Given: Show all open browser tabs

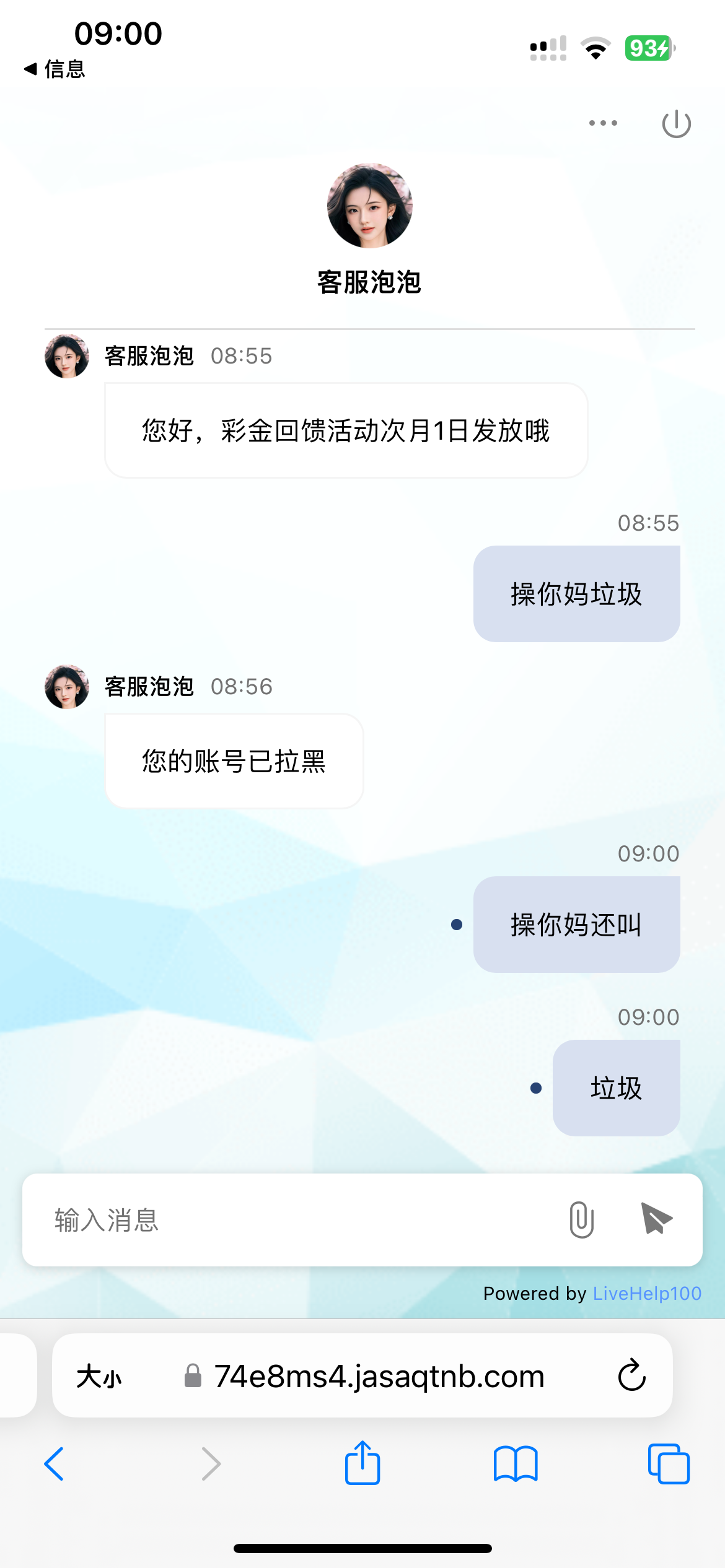Looking at the screenshot, I should point(668,1464).
